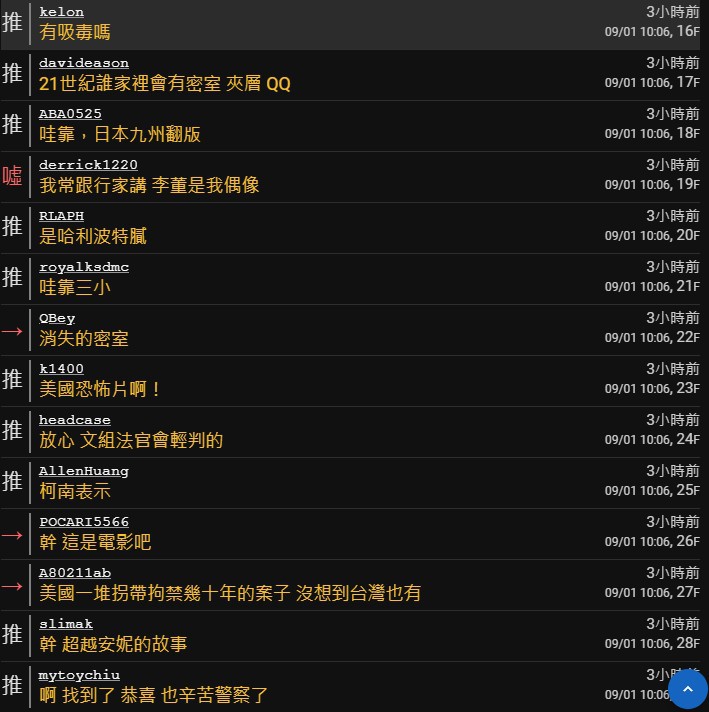The image size is (709, 712).
Task: Open commenter k1400's profile
Action: click(61, 369)
